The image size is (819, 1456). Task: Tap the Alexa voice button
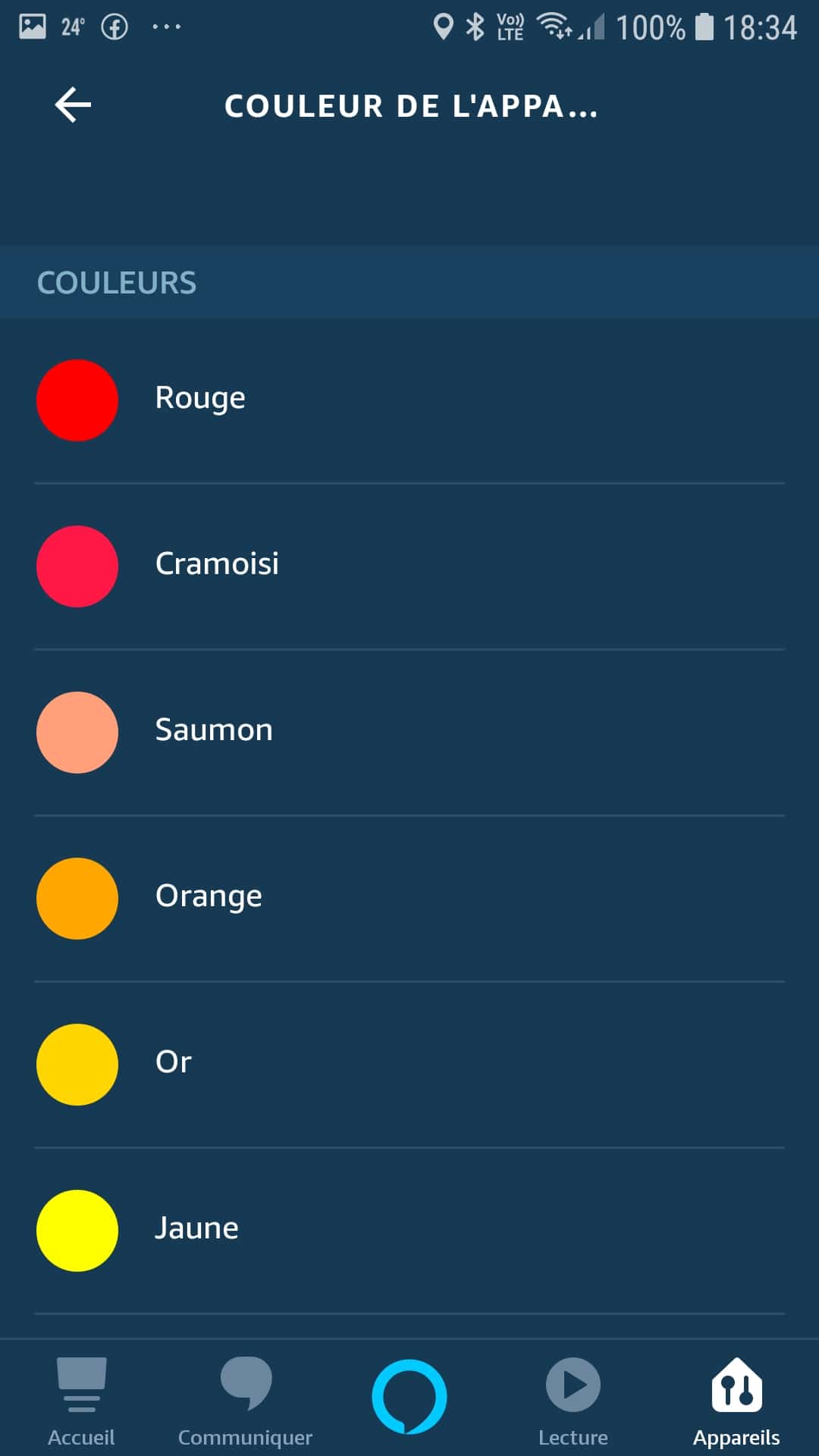tap(409, 1397)
